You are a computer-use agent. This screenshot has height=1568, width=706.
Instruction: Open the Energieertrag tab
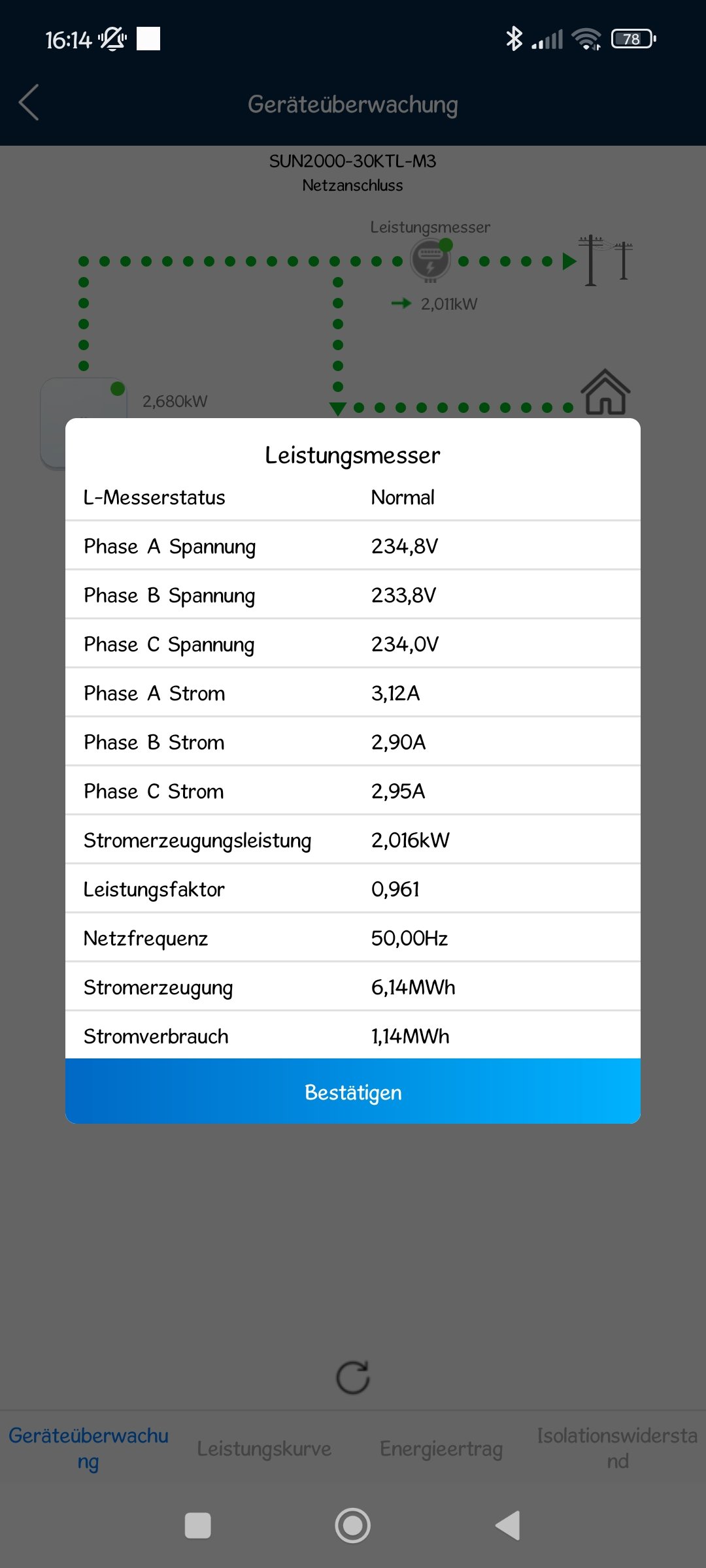tap(441, 1448)
